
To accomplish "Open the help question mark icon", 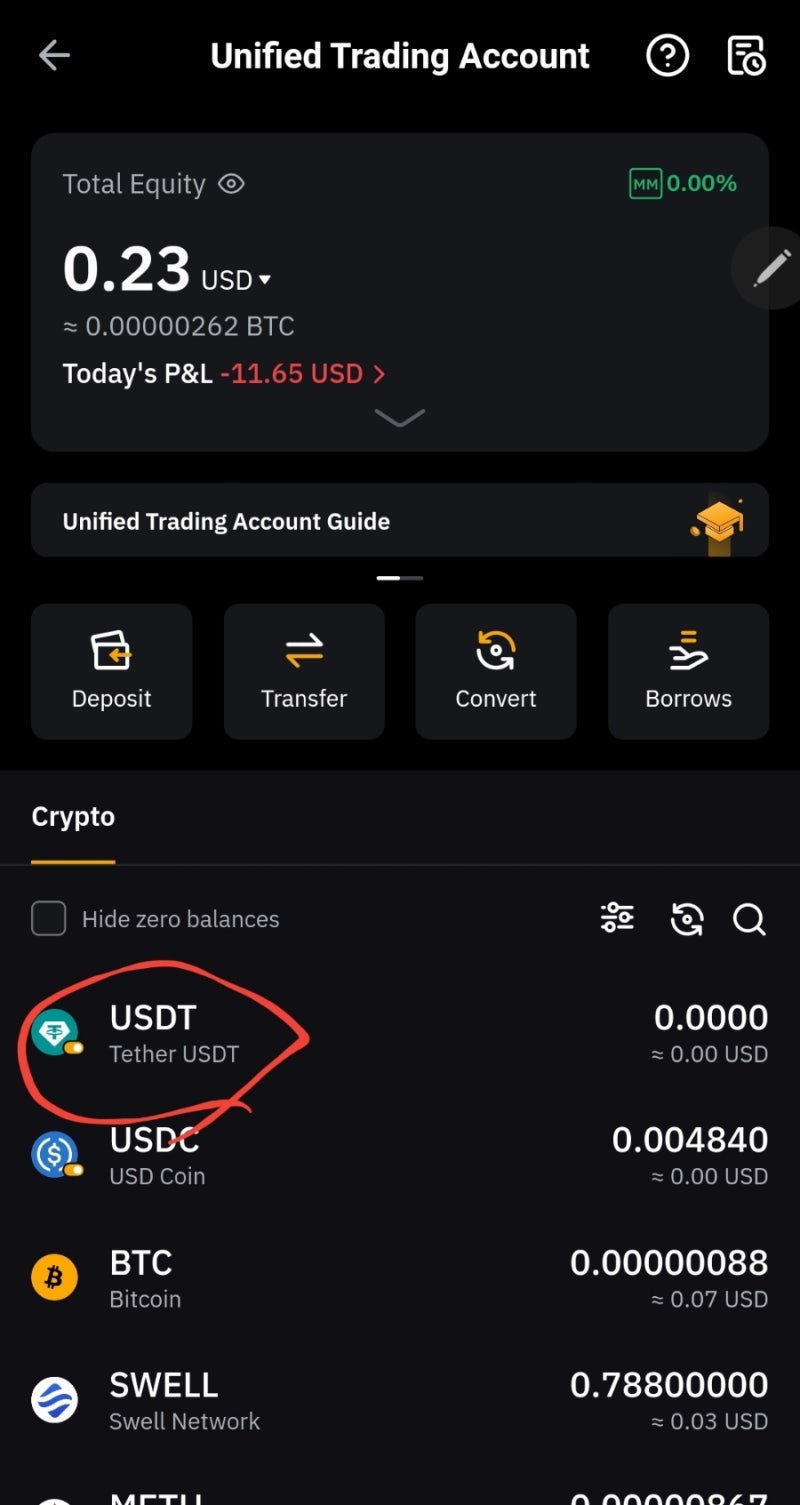I will pyautogui.click(x=667, y=56).
